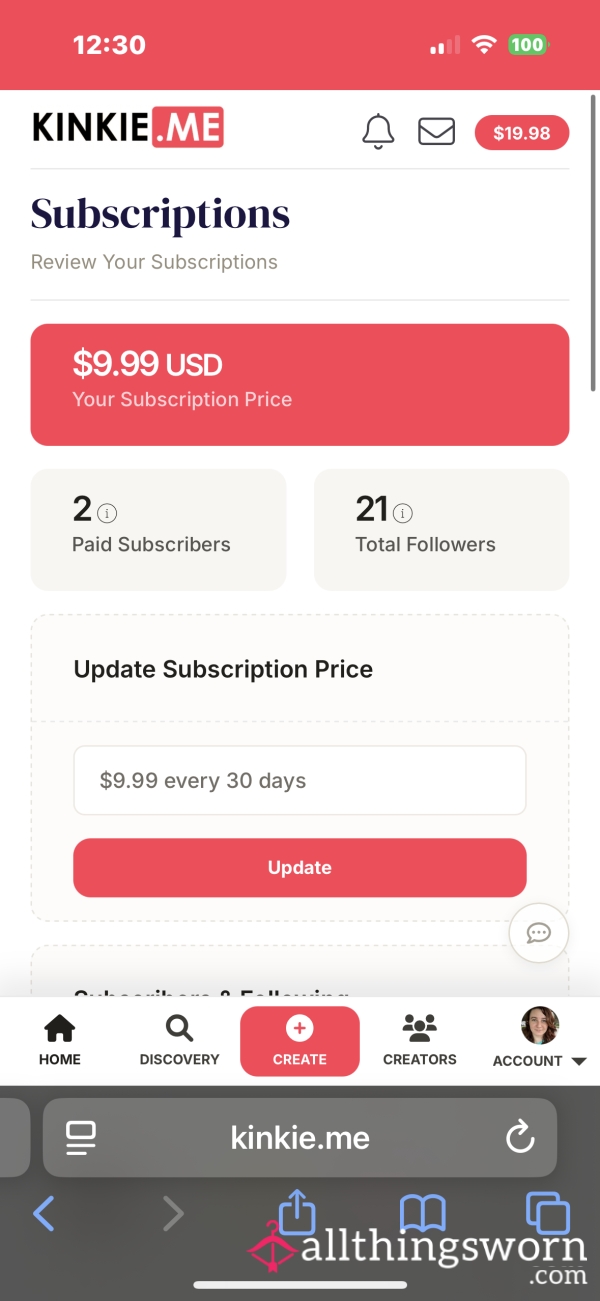
Task: Open the browser share sheet
Action: (297, 1212)
